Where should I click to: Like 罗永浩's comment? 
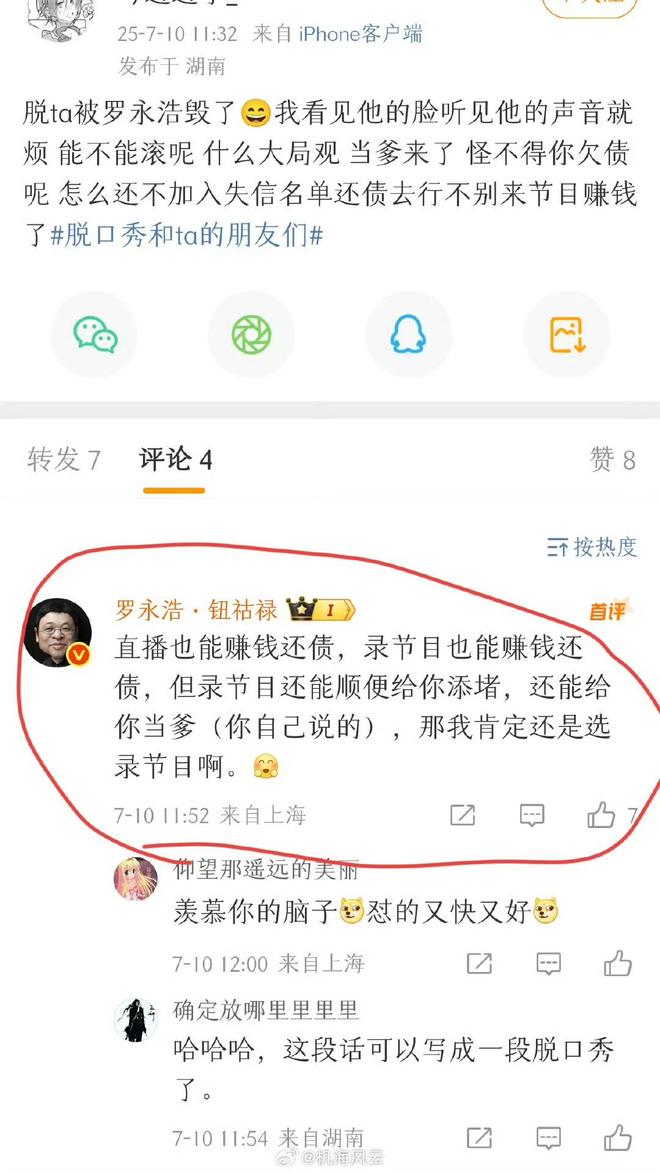tap(602, 815)
